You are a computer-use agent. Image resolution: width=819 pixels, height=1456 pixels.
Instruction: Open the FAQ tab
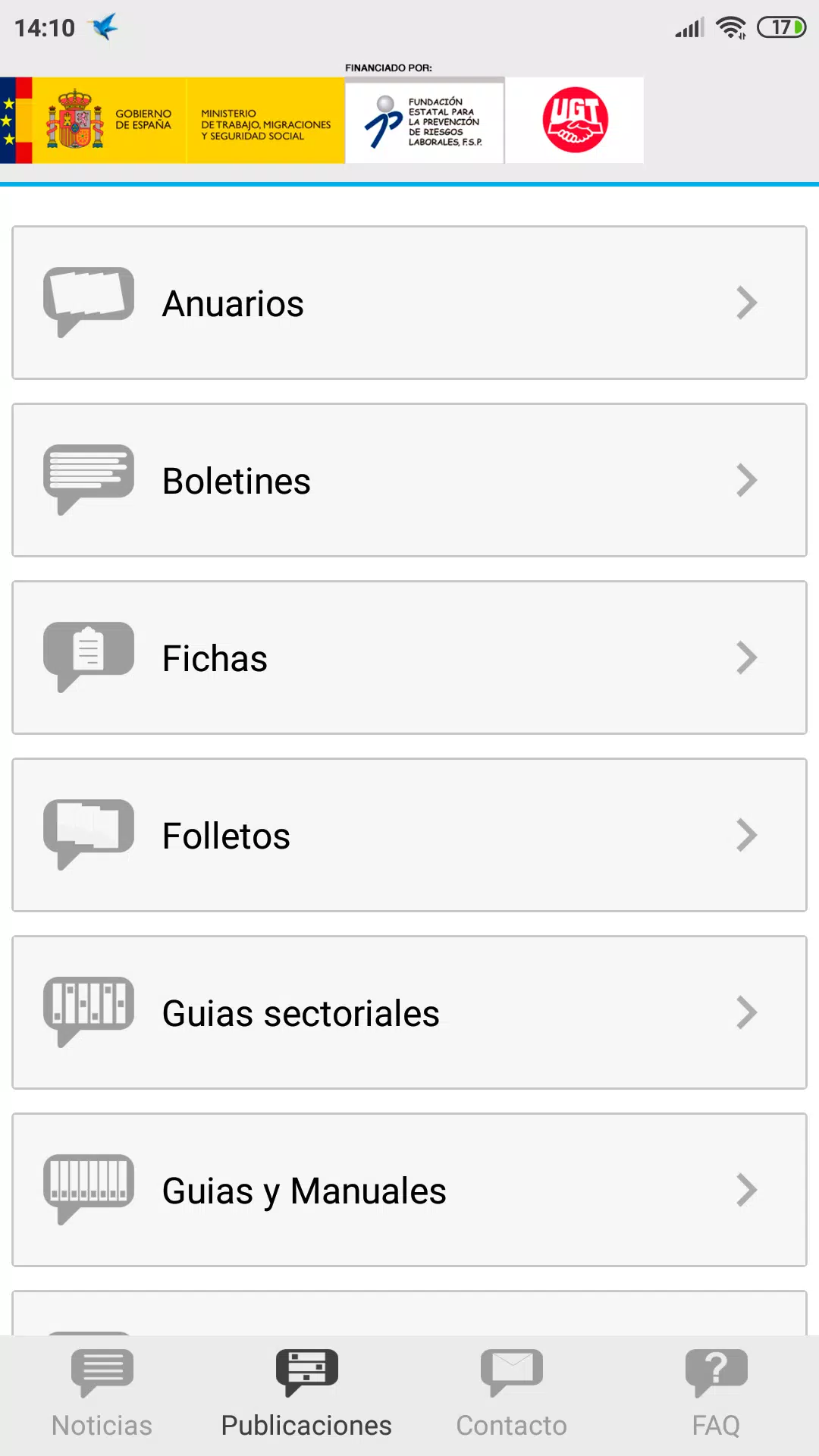tap(717, 1395)
